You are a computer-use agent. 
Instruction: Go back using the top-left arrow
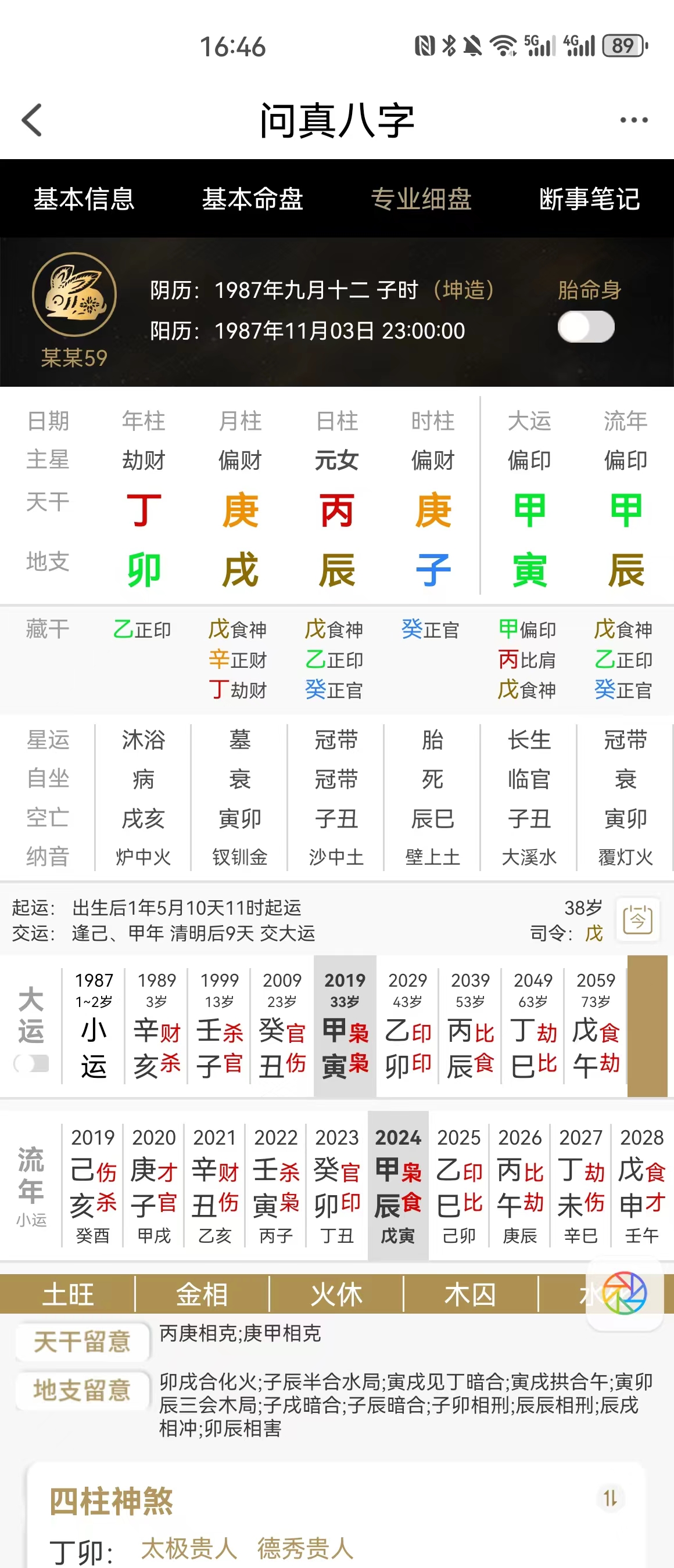click(x=31, y=120)
